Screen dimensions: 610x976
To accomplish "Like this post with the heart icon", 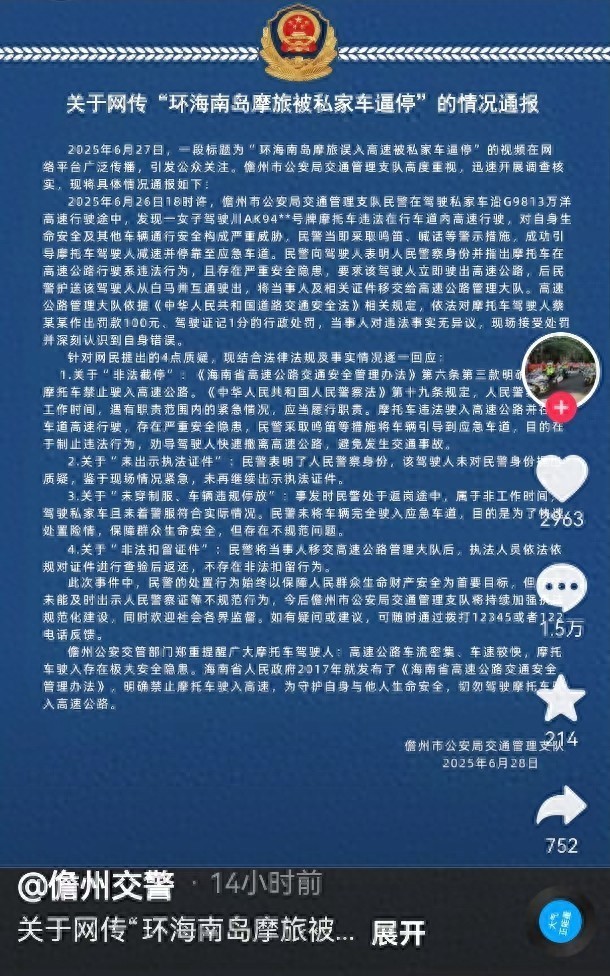I will pos(562,478).
